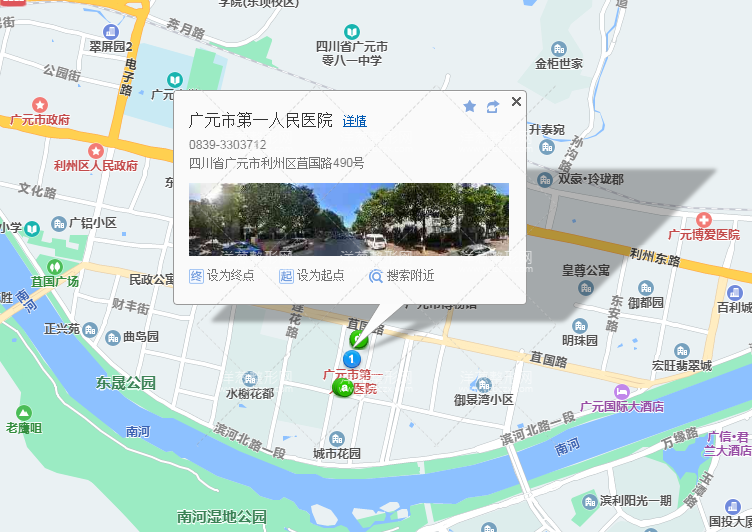The height and width of the screenshot is (532, 752).
Task: Favorite this place with the star icon
Action: [x=470, y=106]
